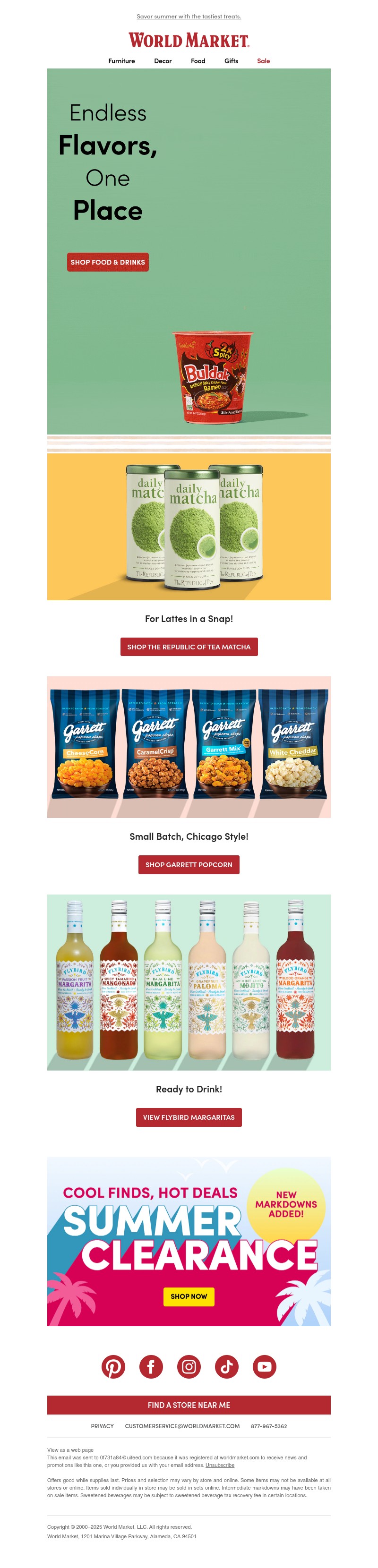The image size is (378, 1568).
Task: Browse the Gifts section
Action: click(232, 61)
